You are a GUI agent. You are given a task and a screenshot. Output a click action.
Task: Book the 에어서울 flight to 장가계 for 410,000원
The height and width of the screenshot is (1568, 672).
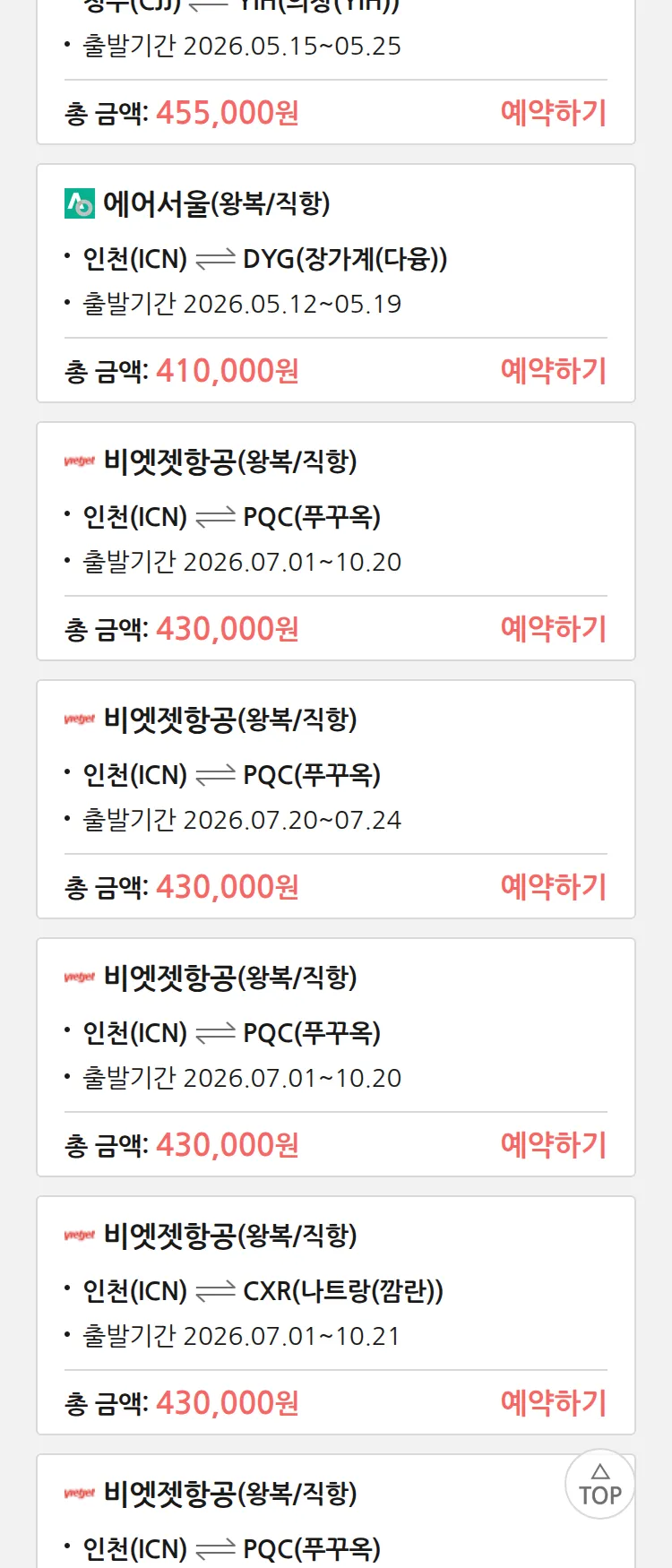553,371
